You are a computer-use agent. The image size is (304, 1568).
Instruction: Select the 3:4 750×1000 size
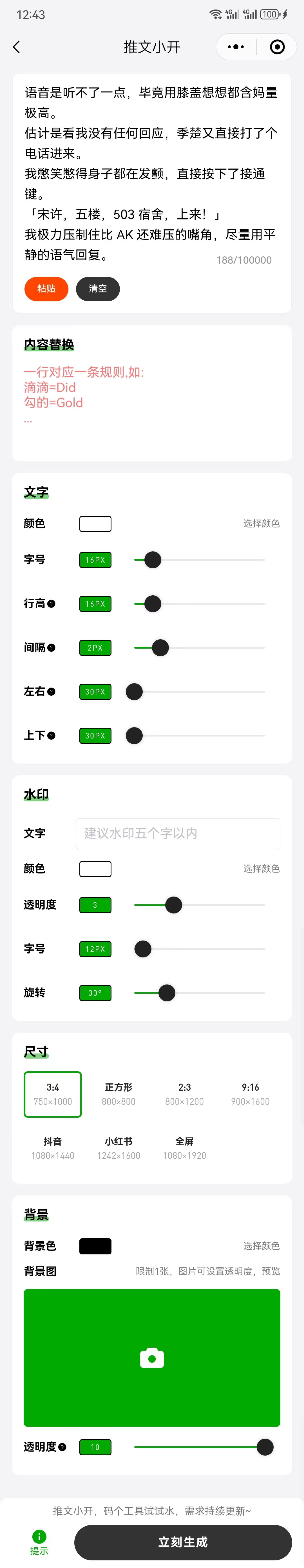click(53, 1094)
